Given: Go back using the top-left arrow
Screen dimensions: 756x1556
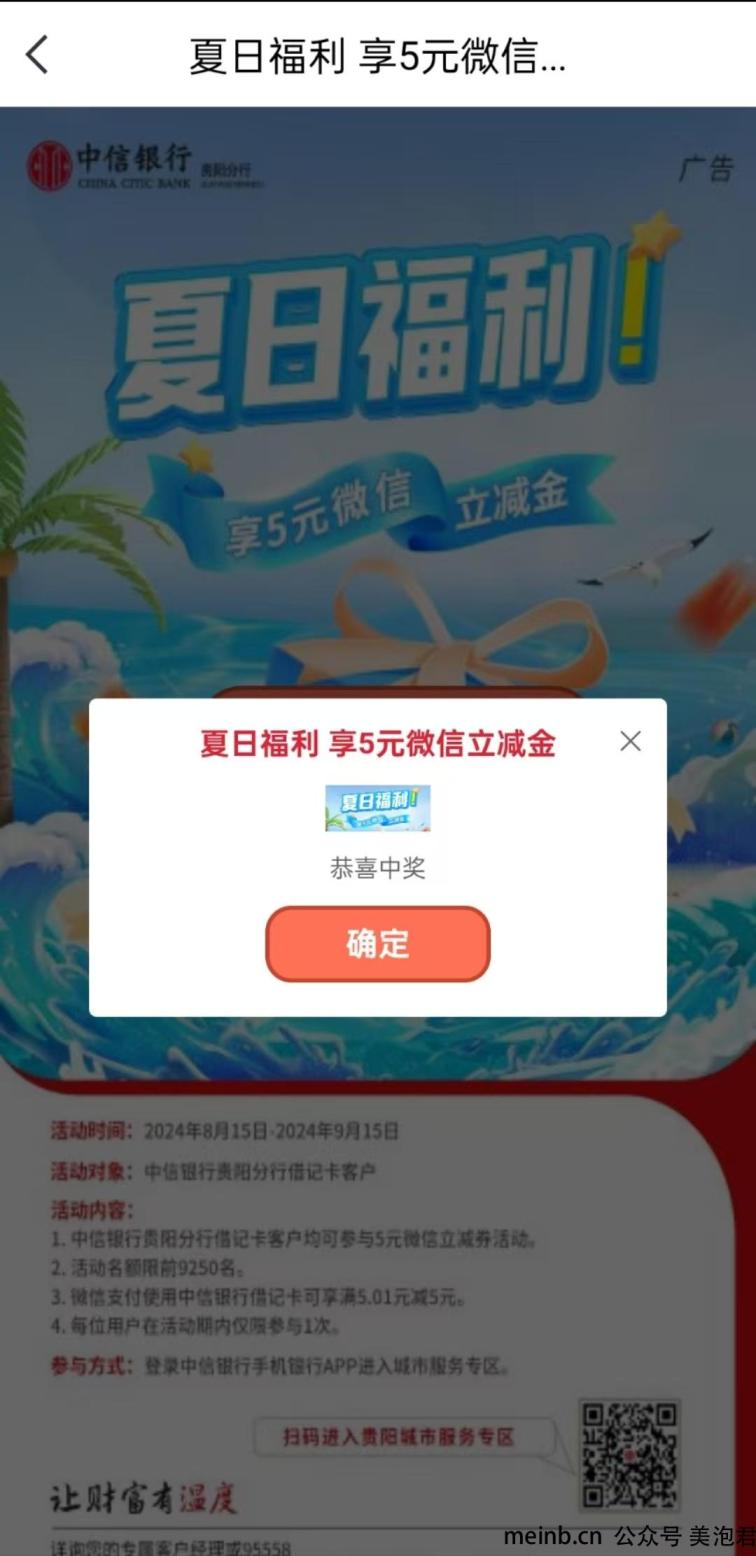Looking at the screenshot, I should pyautogui.click(x=37, y=54).
